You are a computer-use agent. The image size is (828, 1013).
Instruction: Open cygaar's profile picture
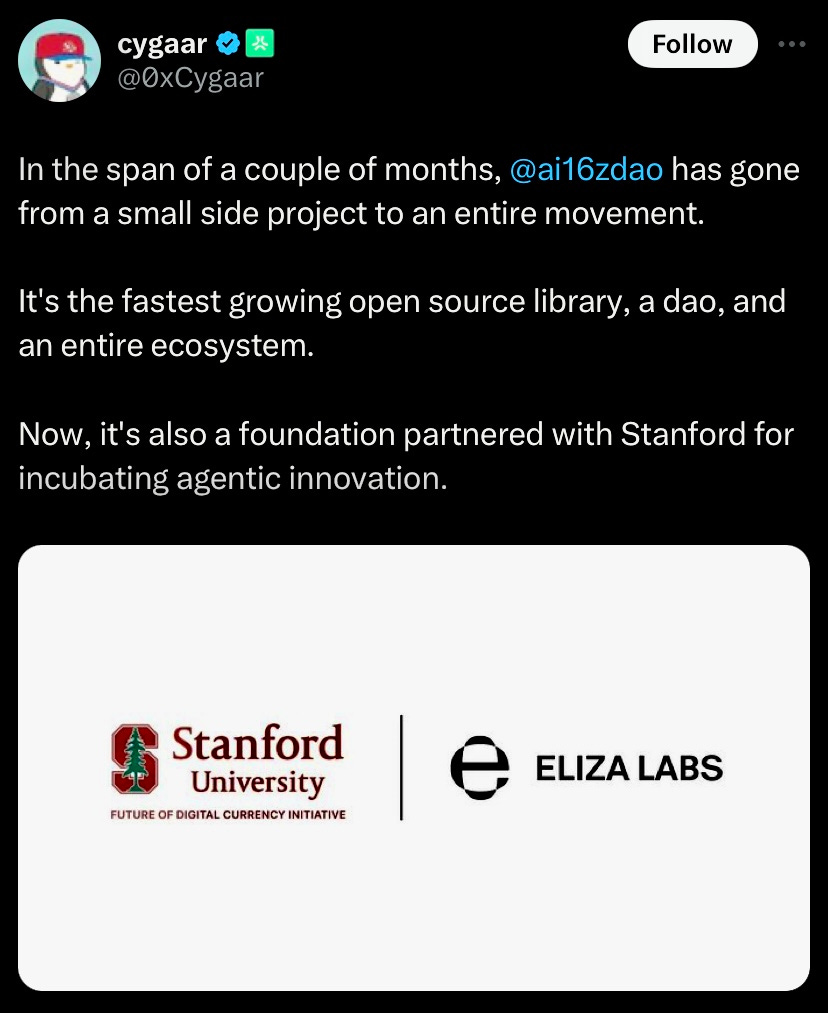60,61
